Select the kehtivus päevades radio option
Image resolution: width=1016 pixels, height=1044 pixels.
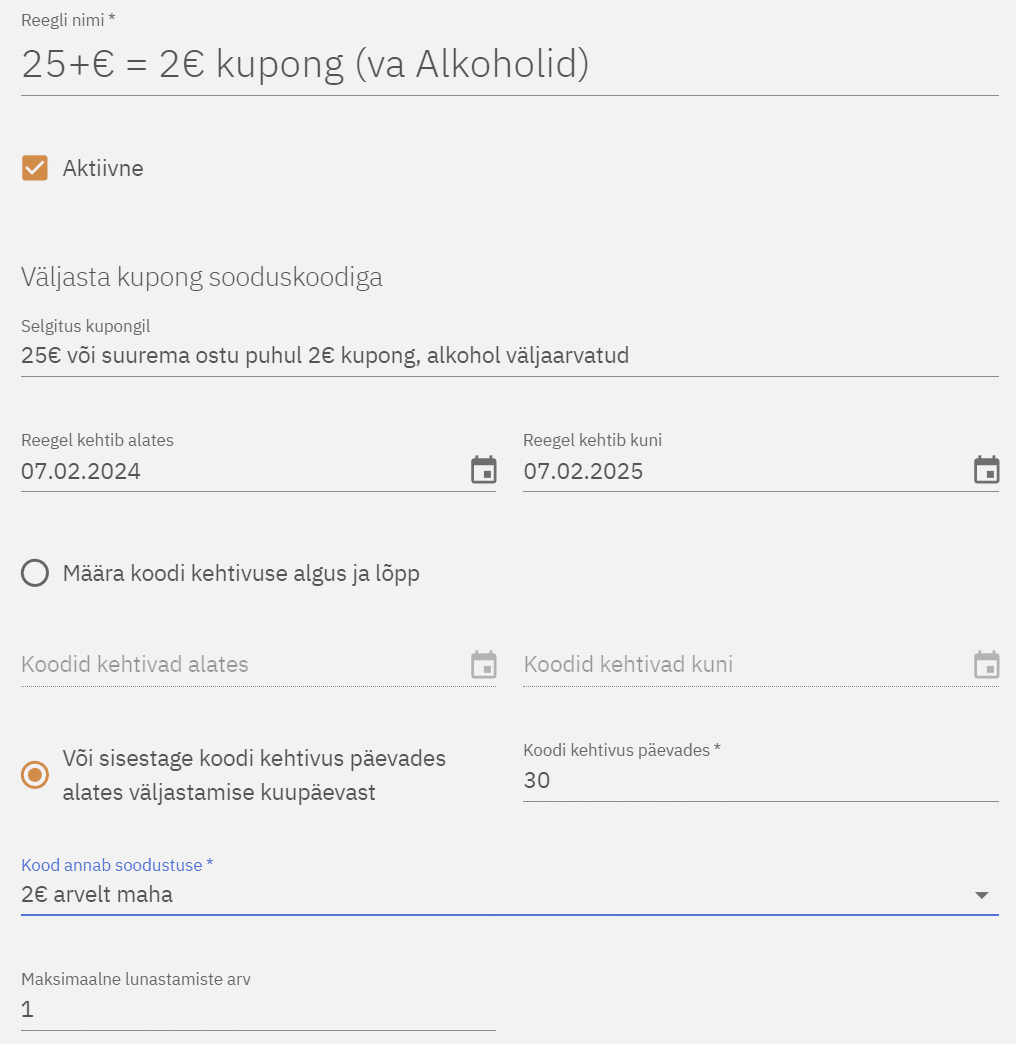35,775
